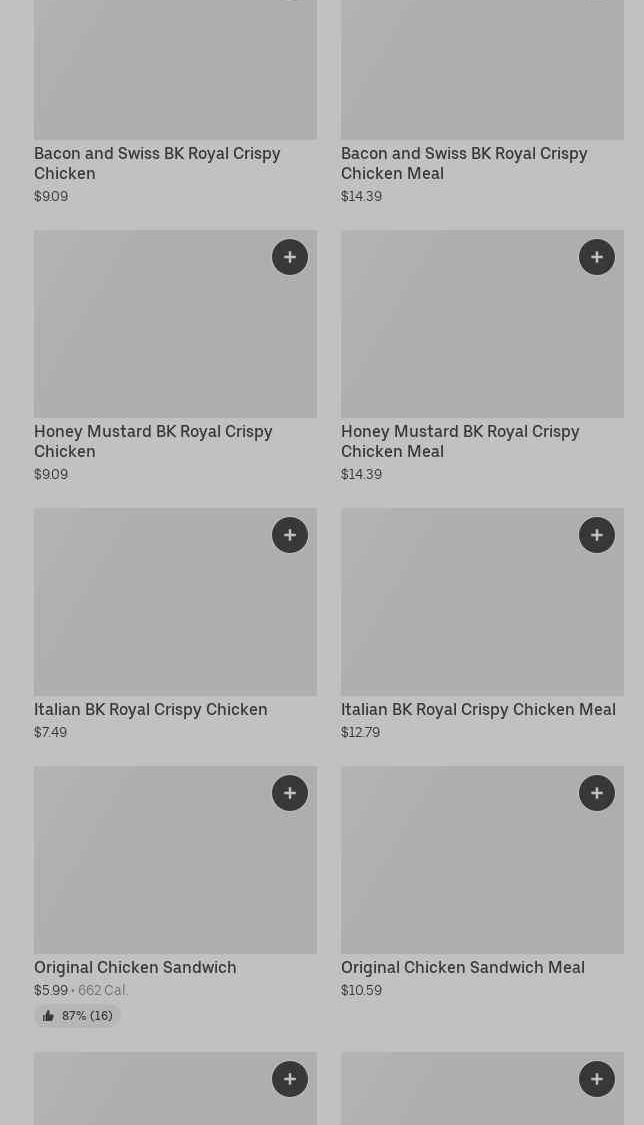Open Bacon and Swiss BK Royal Crispy Chicken Meal

[x=482, y=102]
